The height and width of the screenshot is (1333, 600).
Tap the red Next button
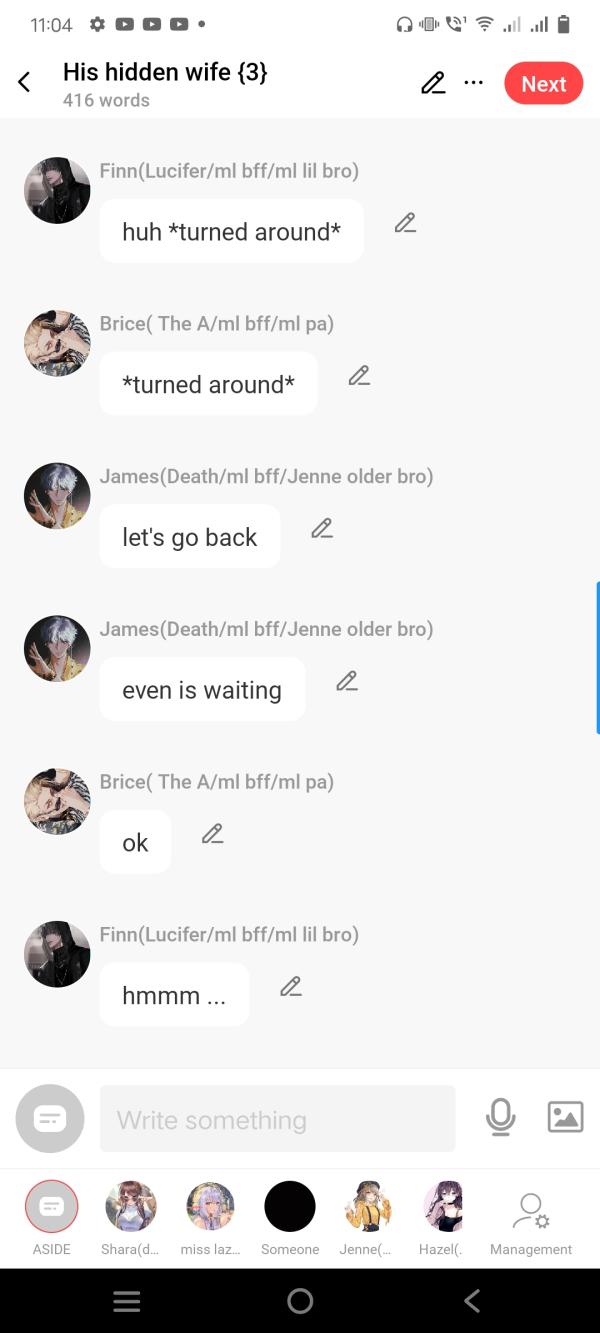[543, 84]
